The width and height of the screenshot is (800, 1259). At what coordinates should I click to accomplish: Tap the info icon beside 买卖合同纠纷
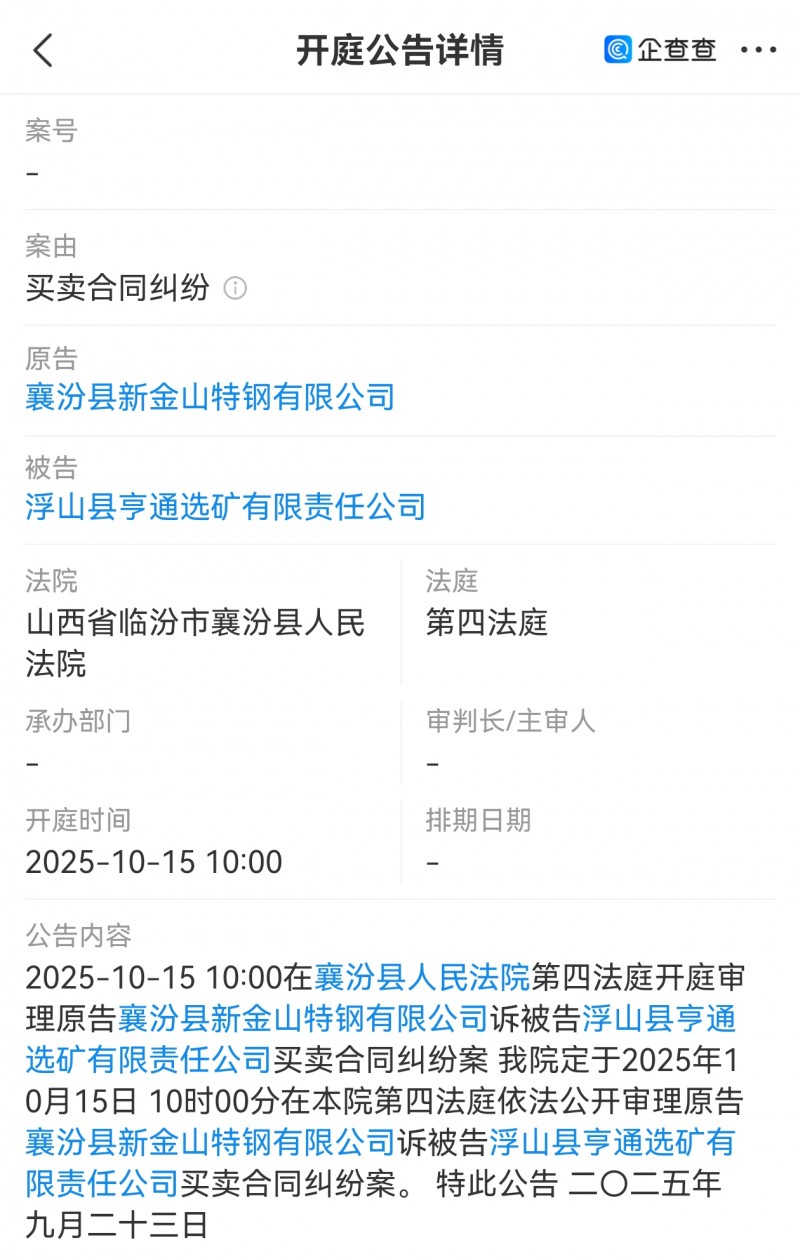point(234,289)
